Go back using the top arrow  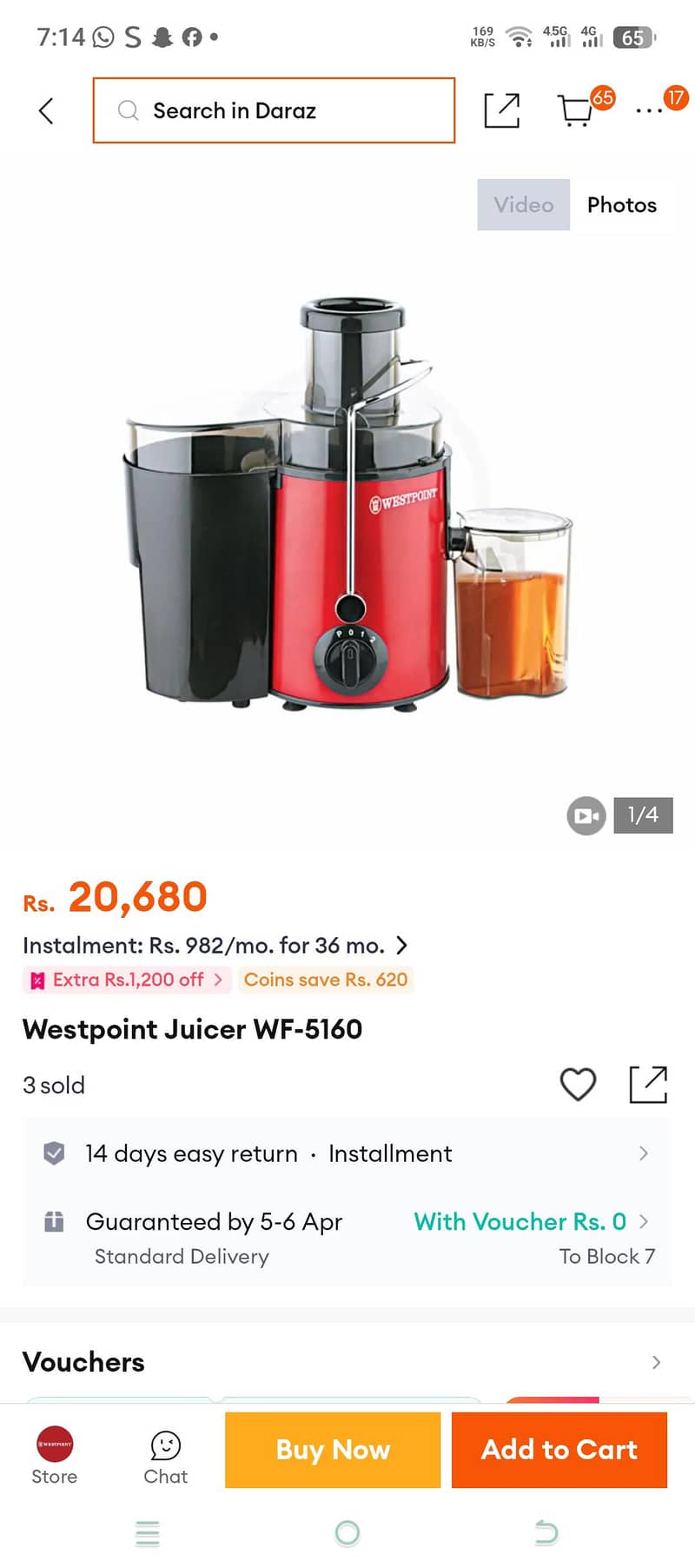pyautogui.click(x=47, y=110)
